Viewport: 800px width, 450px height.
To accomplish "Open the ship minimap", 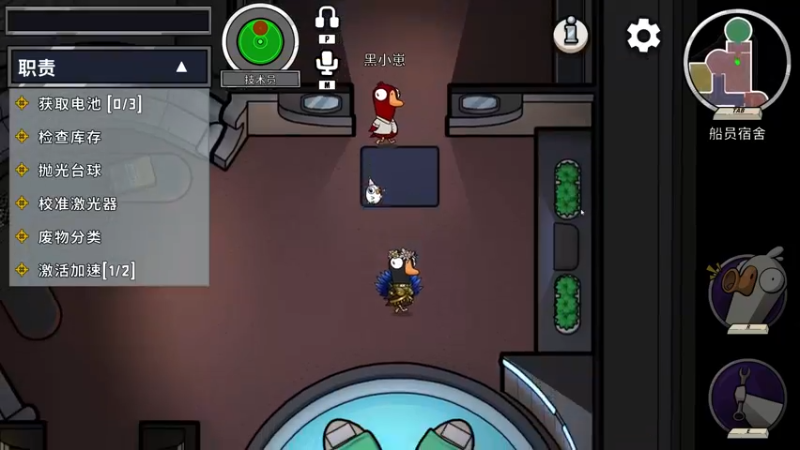I will [736, 63].
